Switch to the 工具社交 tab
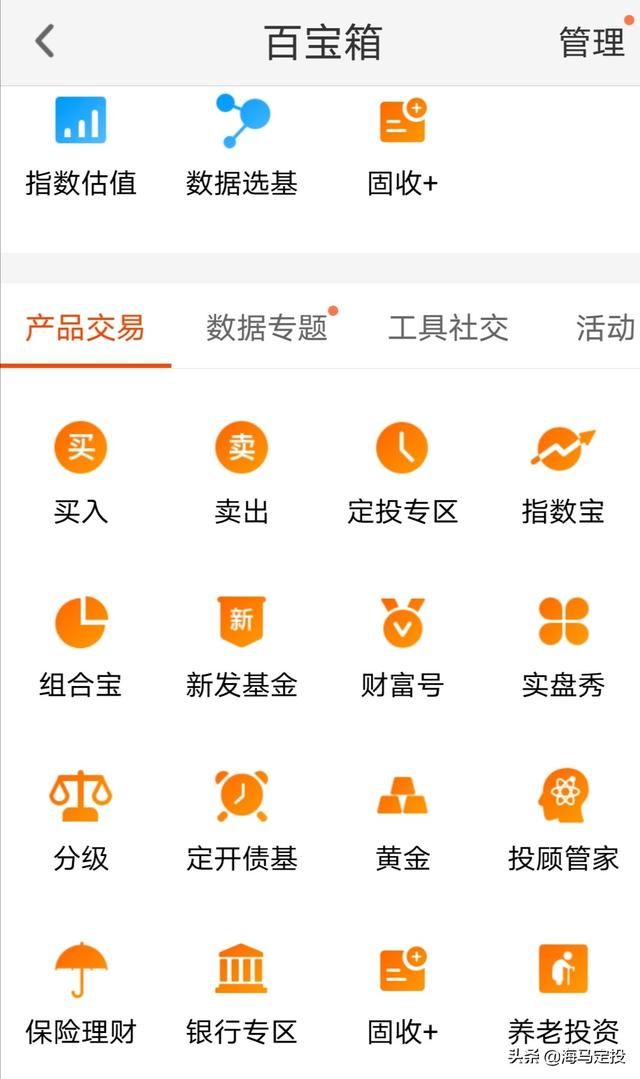Image resolution: width=640 pixels, height=1079 pixels. (x=448, y=328)
